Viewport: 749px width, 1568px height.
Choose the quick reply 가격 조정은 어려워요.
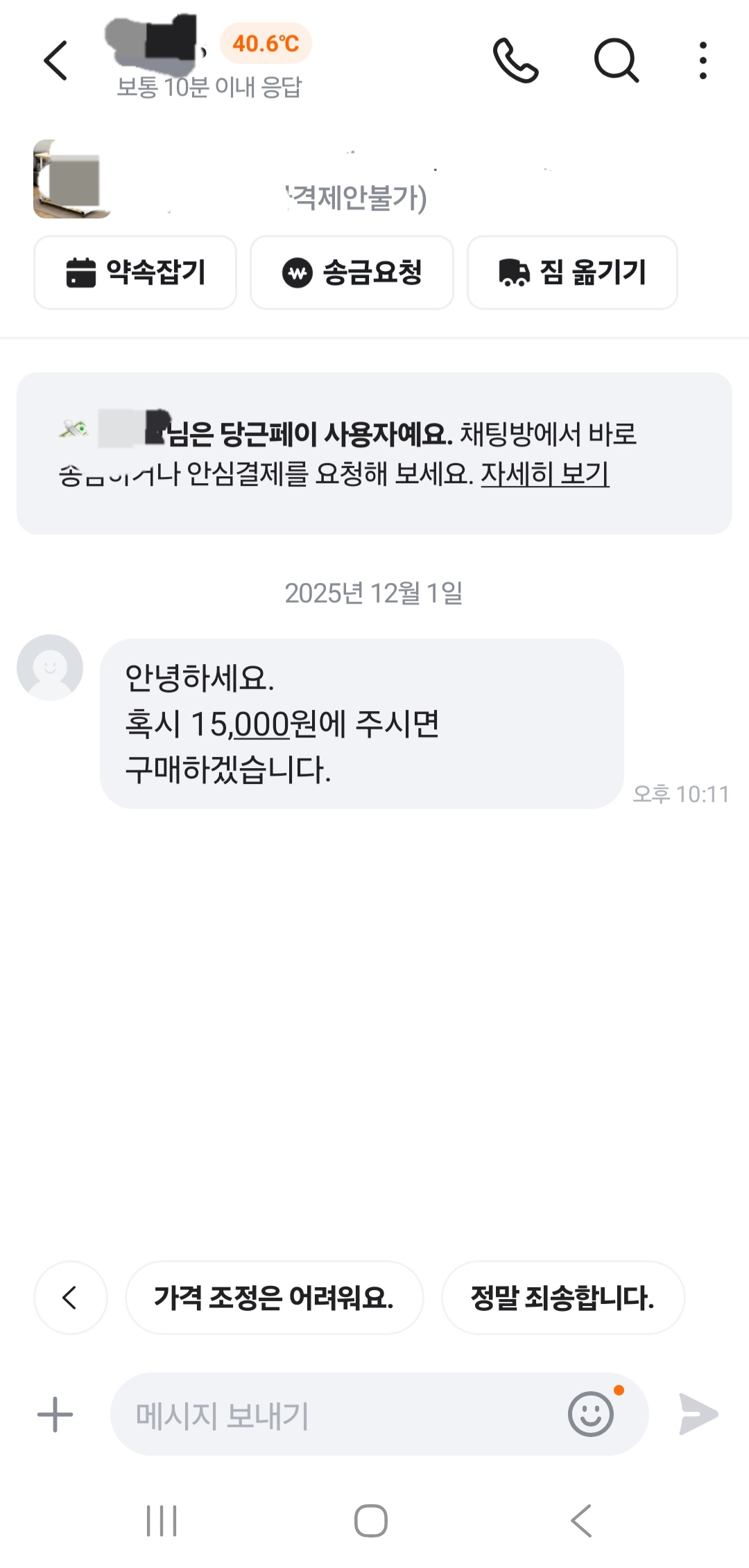(x=274, y=1298)
